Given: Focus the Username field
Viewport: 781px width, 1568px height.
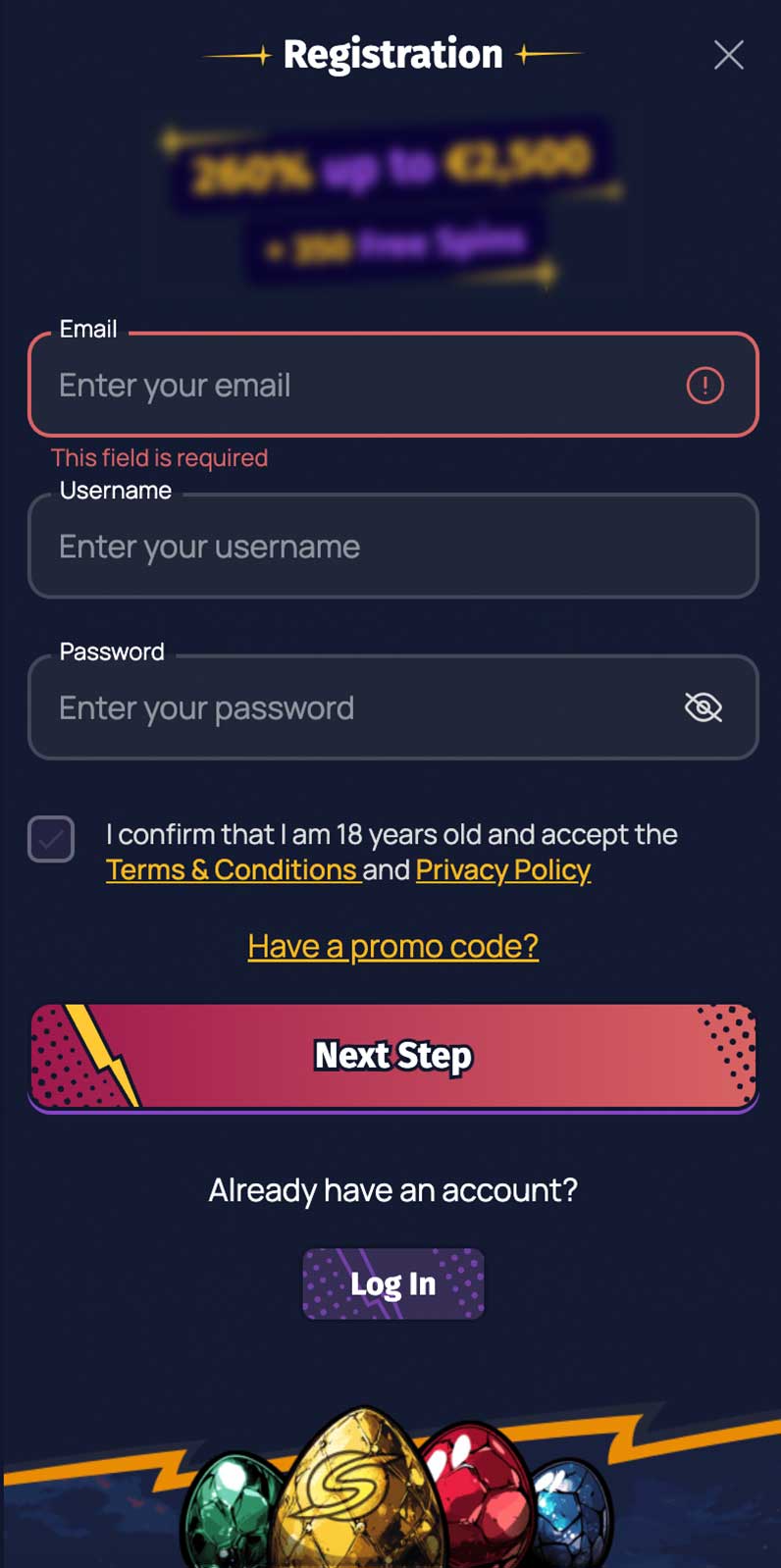Looking at the screenshot, I should 392,546.
